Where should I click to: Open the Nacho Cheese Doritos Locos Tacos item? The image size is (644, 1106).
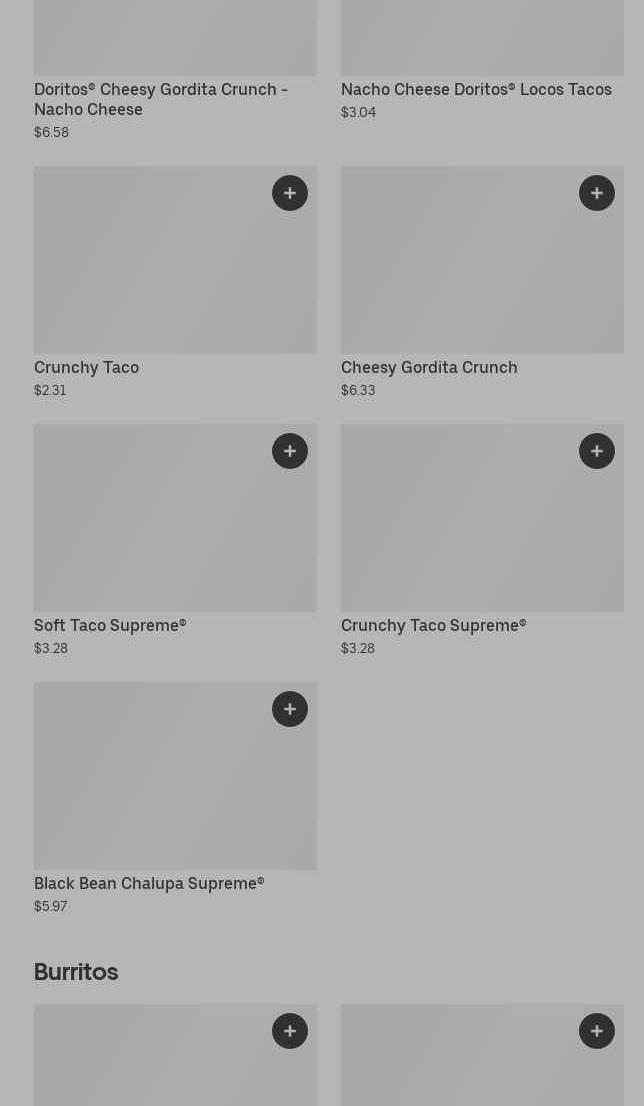476,89
